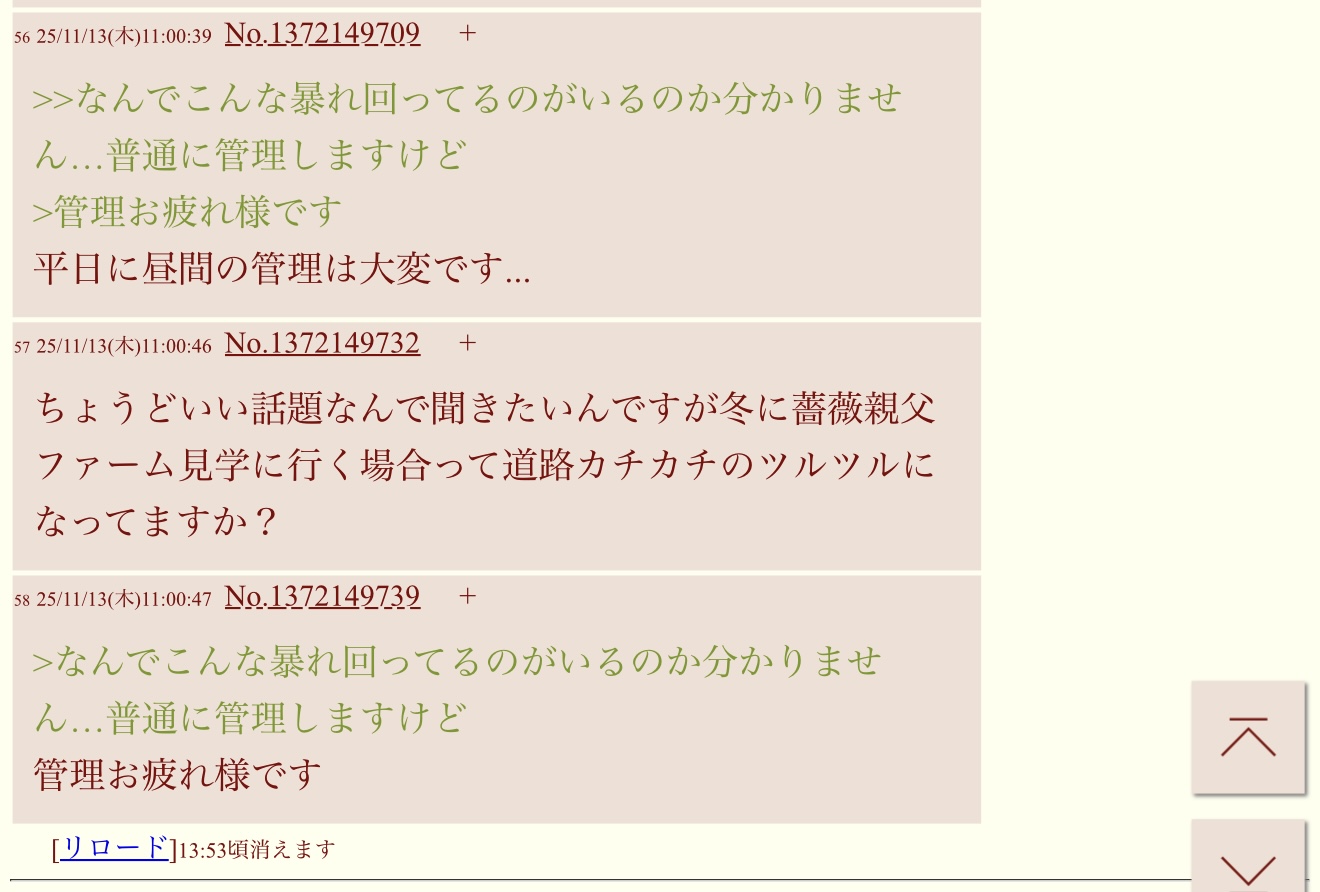Viewport: 1320px width, 892px height.
Task: Tap the plus sign next to No.1372149732
Action: 467,344
